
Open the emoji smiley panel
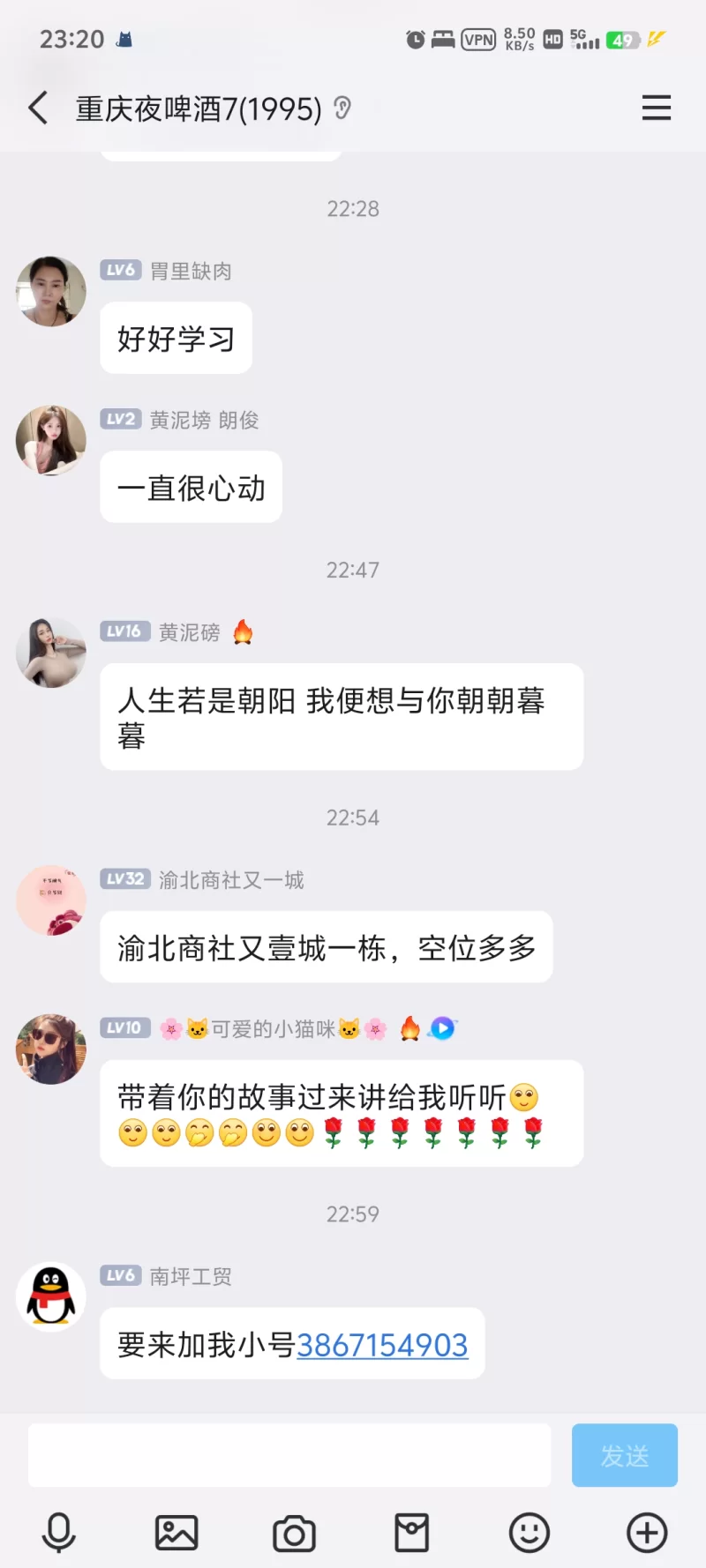[529, 1533]
